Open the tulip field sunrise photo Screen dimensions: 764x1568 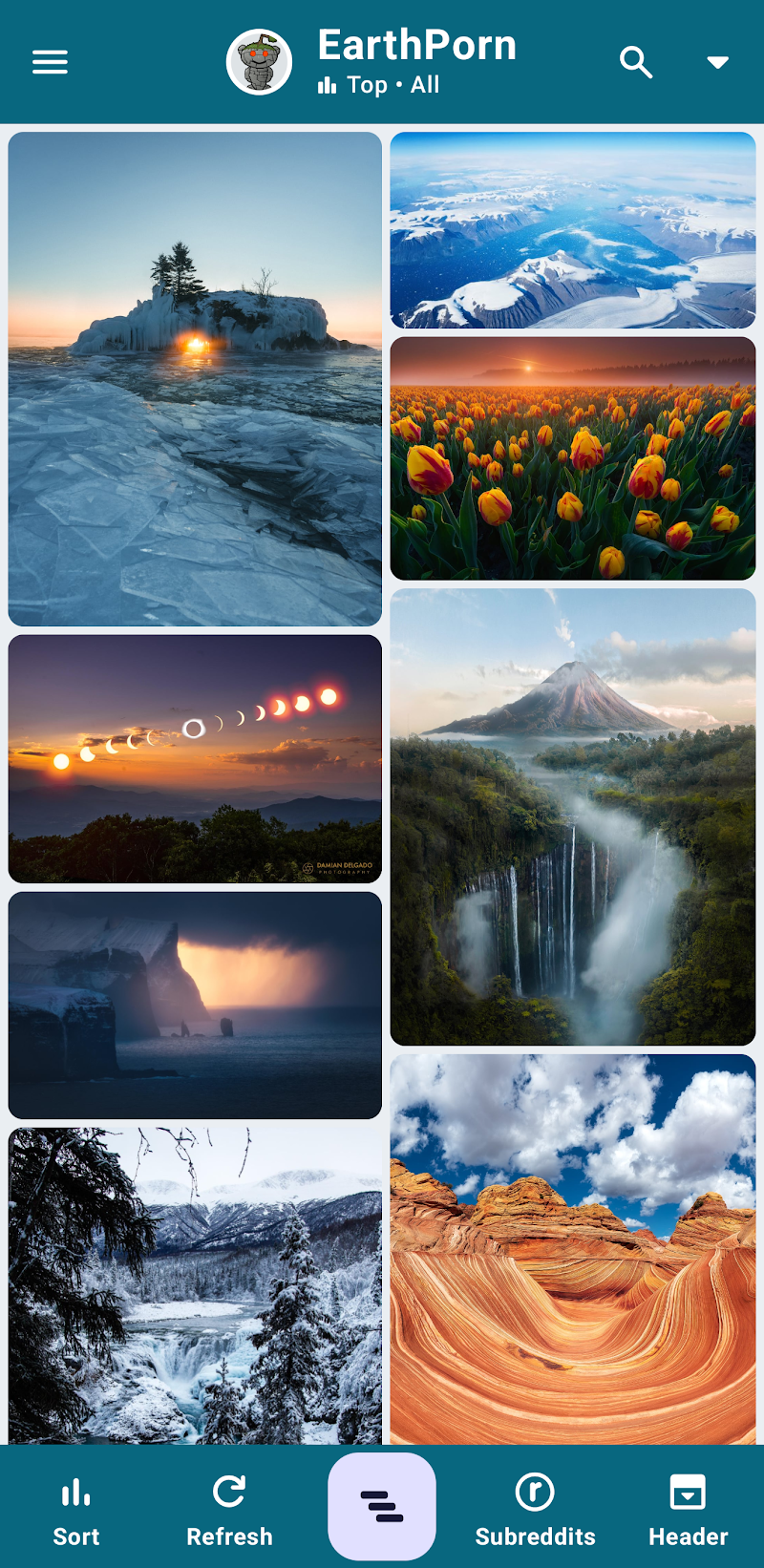point(573,458)
